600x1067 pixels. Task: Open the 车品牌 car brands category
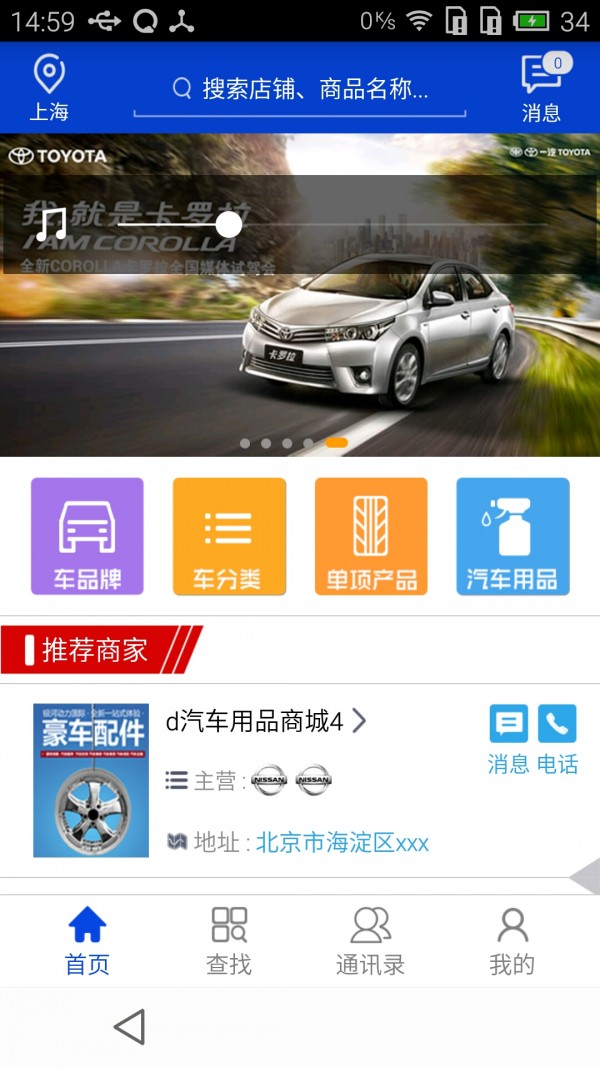tap(87, 536)
